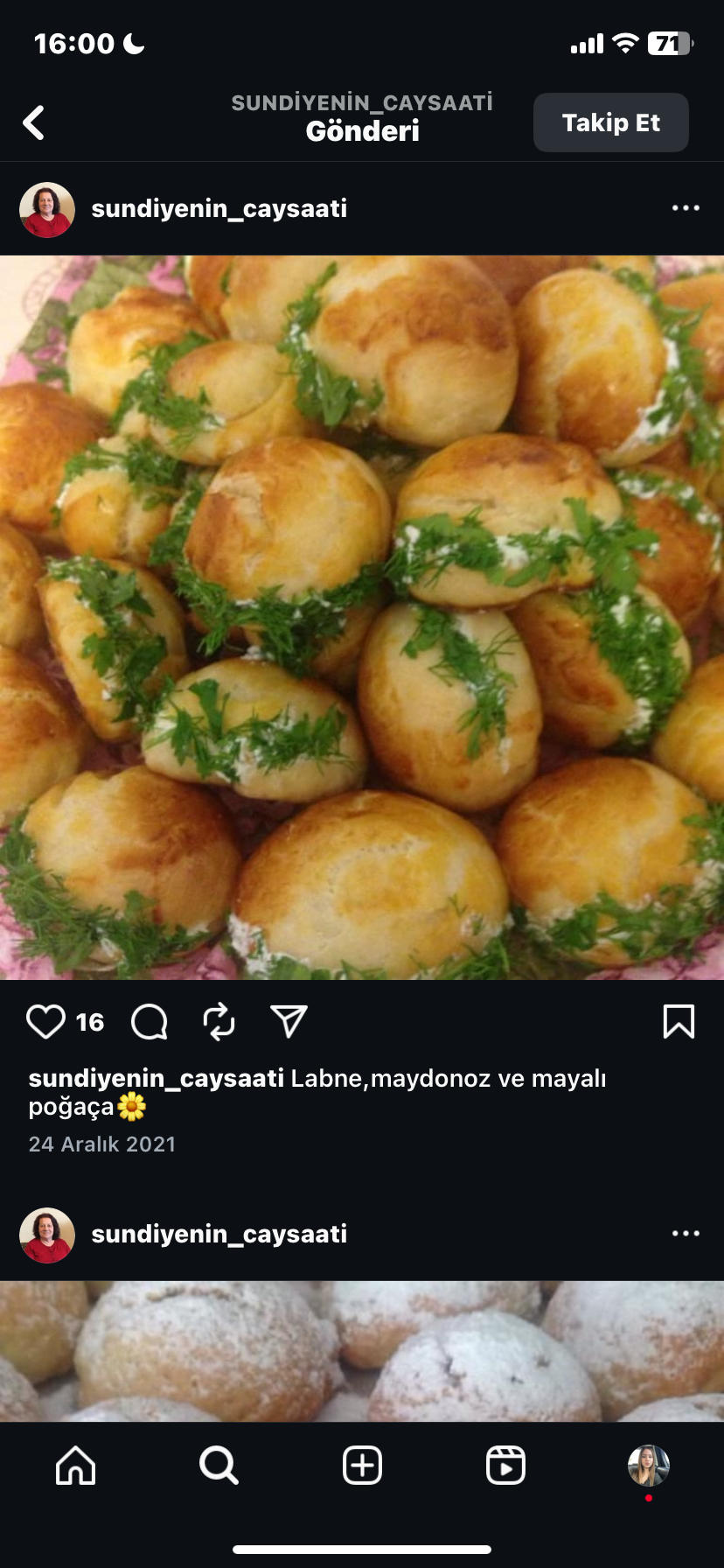Screen dimensions: 724x1568
Task: Repost the Labne poğaça post
Action: [219, 1021]
